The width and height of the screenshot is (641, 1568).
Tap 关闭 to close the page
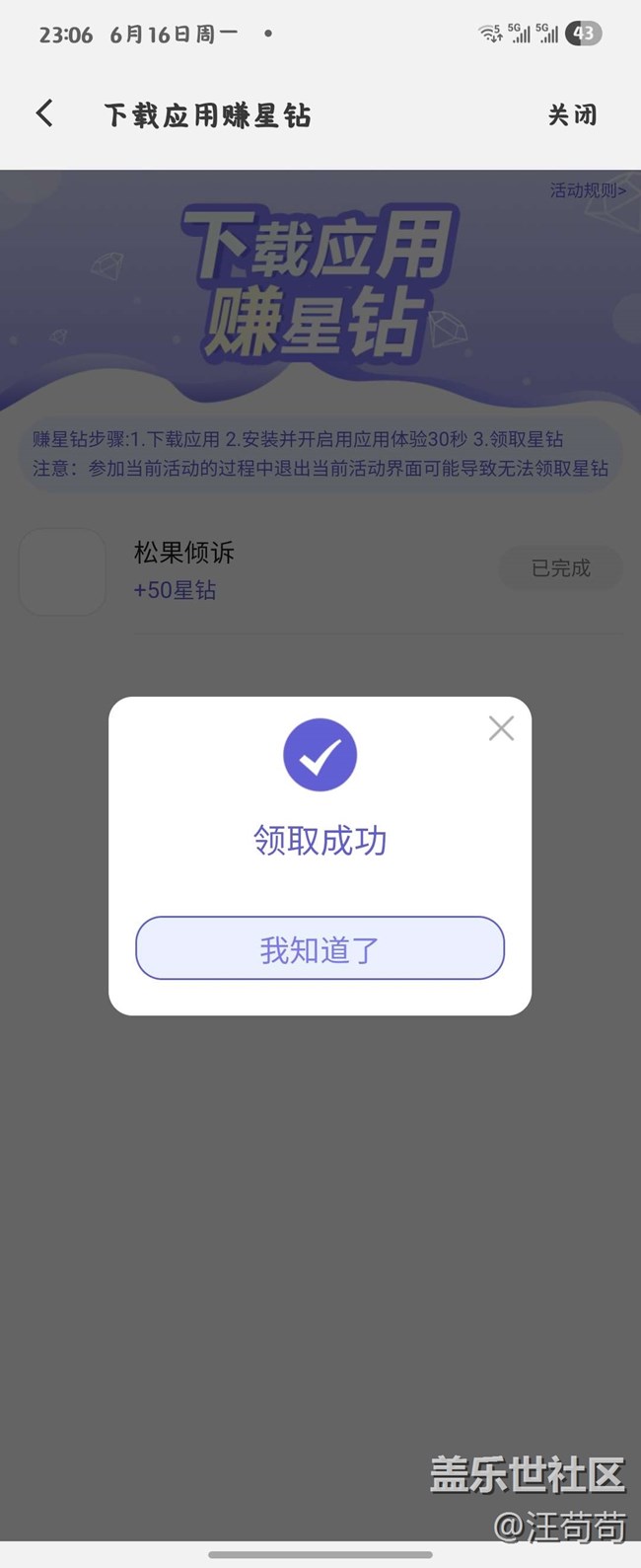tap(572, 115)
